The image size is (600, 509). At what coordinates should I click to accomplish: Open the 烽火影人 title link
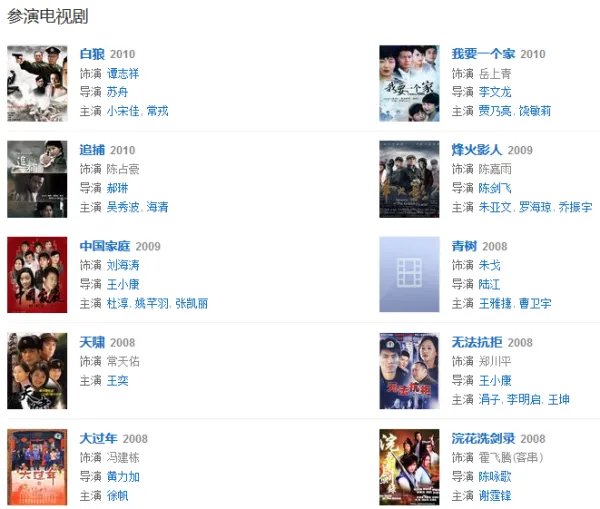click(476, 150)
